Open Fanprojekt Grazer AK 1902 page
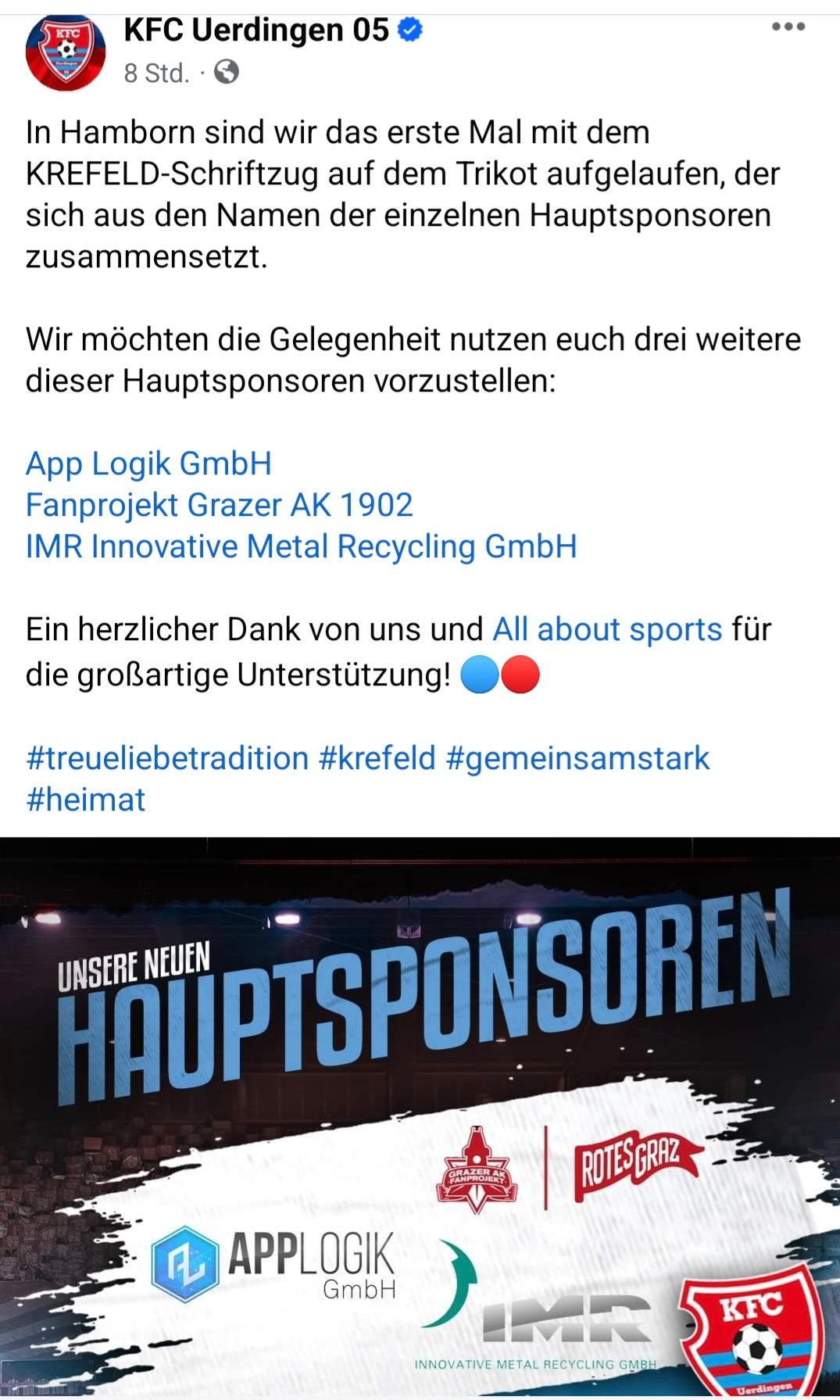Viewport: 840px width, 1400px height. coord(219,505)
